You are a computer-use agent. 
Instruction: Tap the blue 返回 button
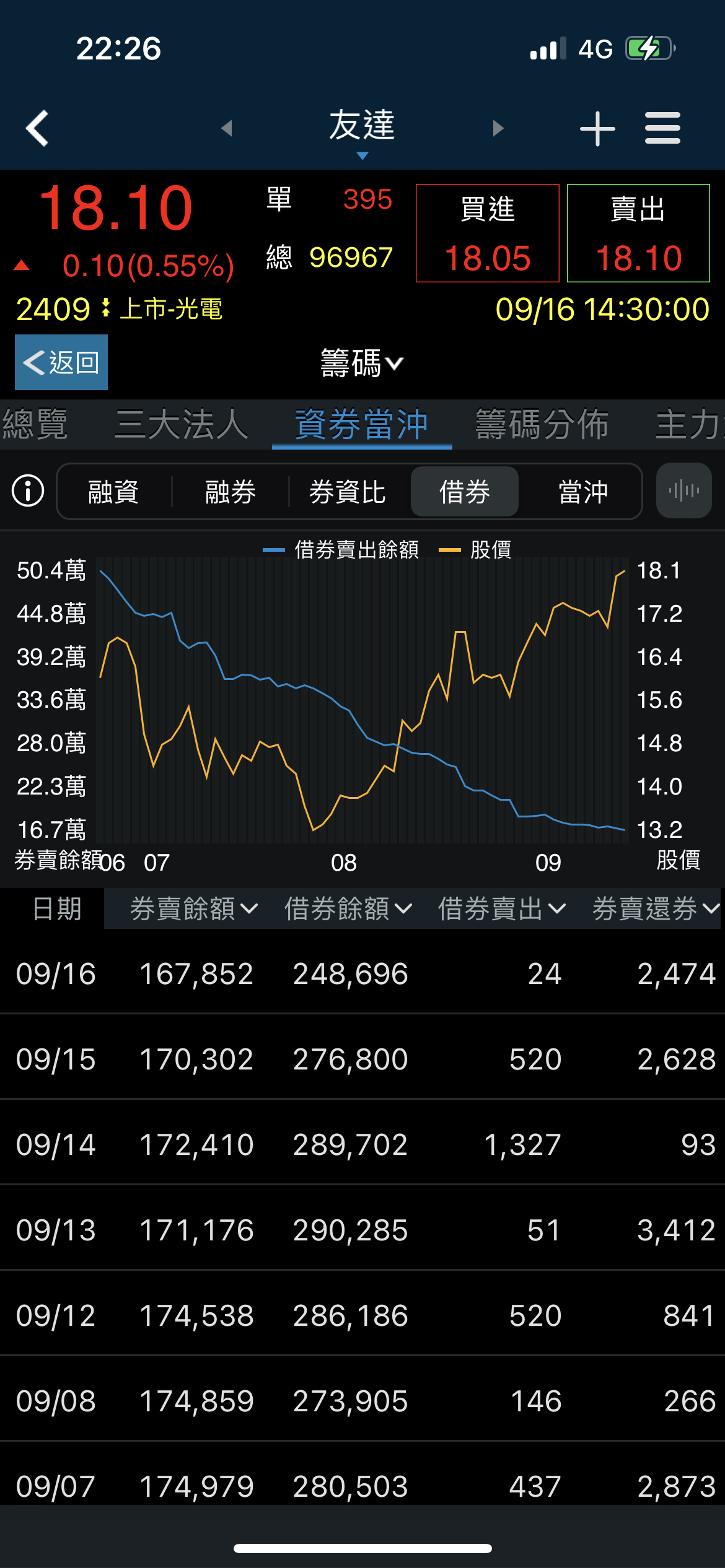pyautogui.click(x=61, y=362)
